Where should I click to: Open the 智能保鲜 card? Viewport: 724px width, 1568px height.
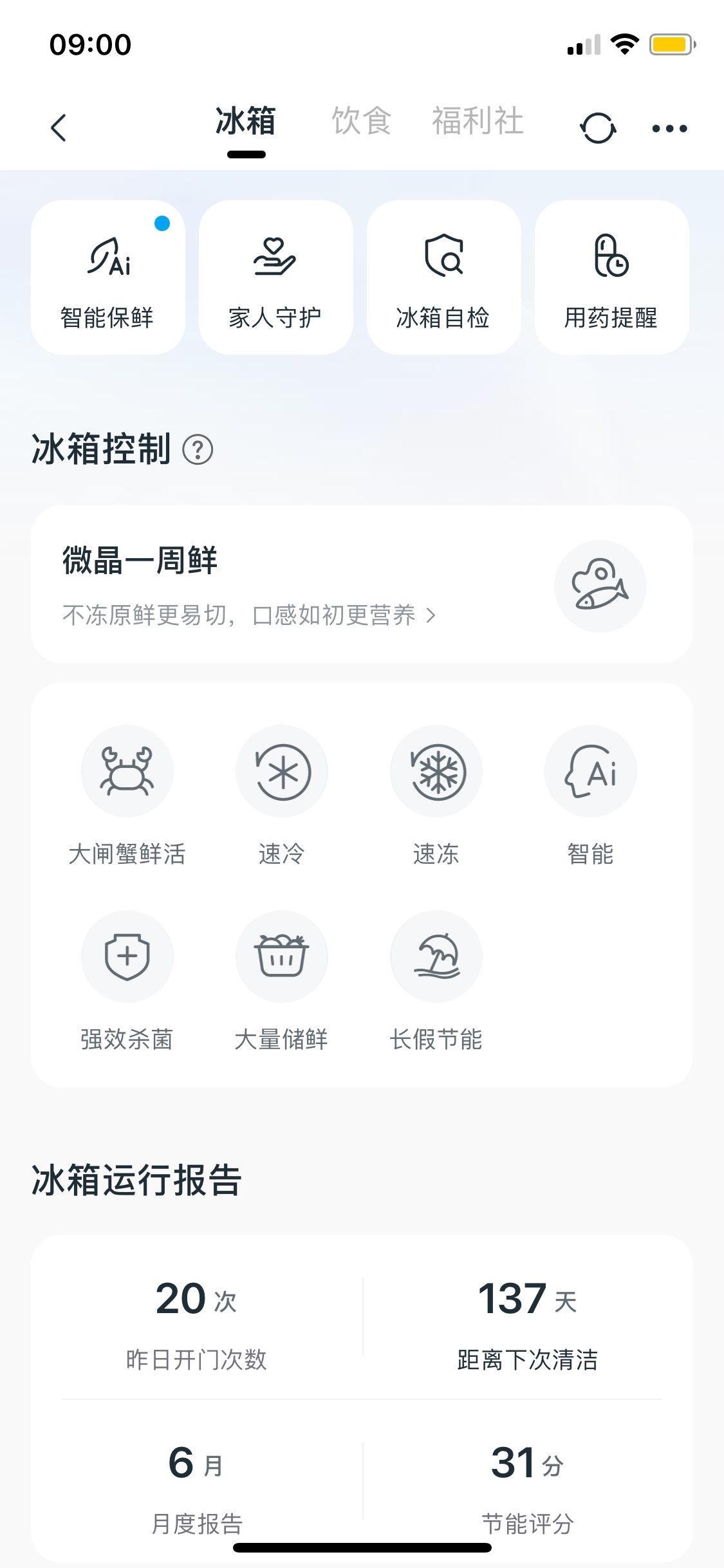pyautogui.click(x=108, y=277)
